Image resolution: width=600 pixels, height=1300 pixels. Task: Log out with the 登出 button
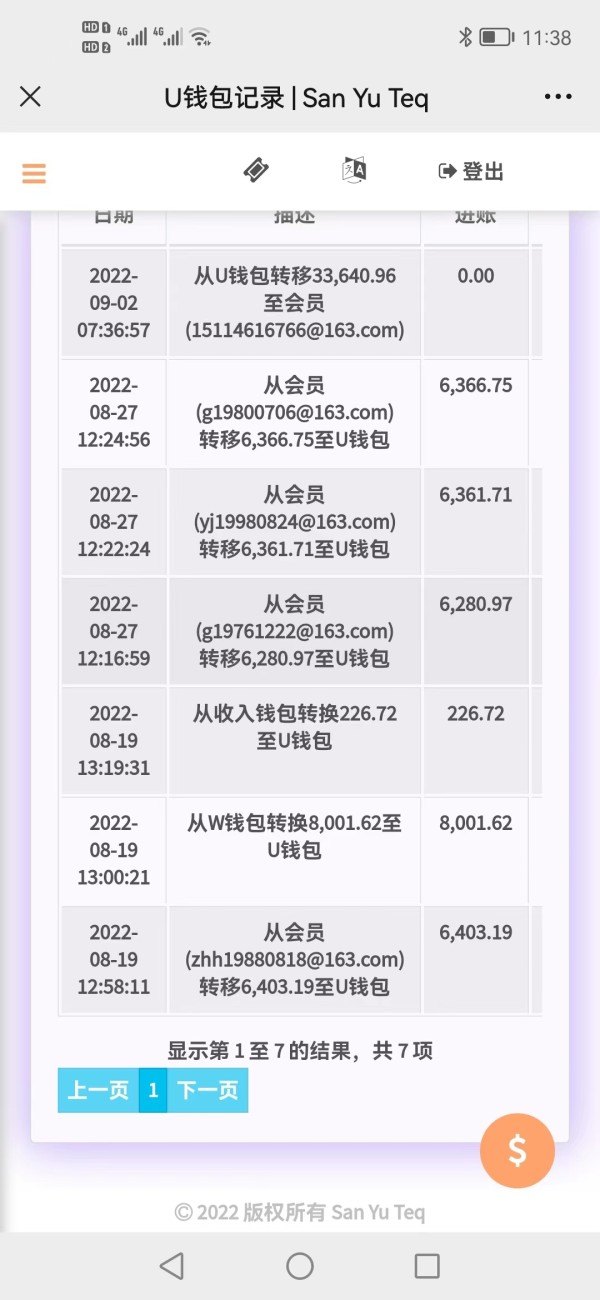pyautogui.click(x=471, y=171)
